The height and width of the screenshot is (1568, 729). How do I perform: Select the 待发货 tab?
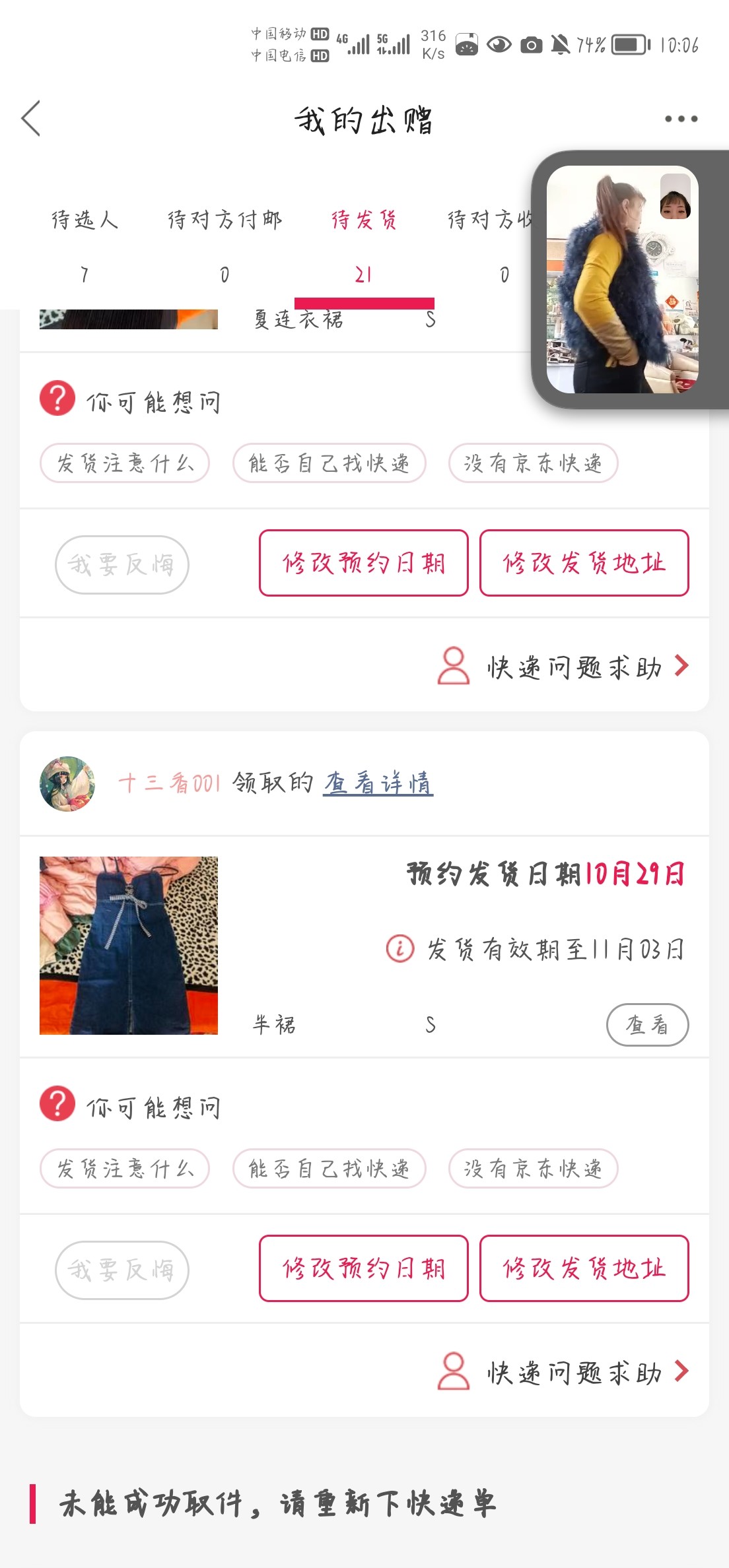[x=364, y=243]
